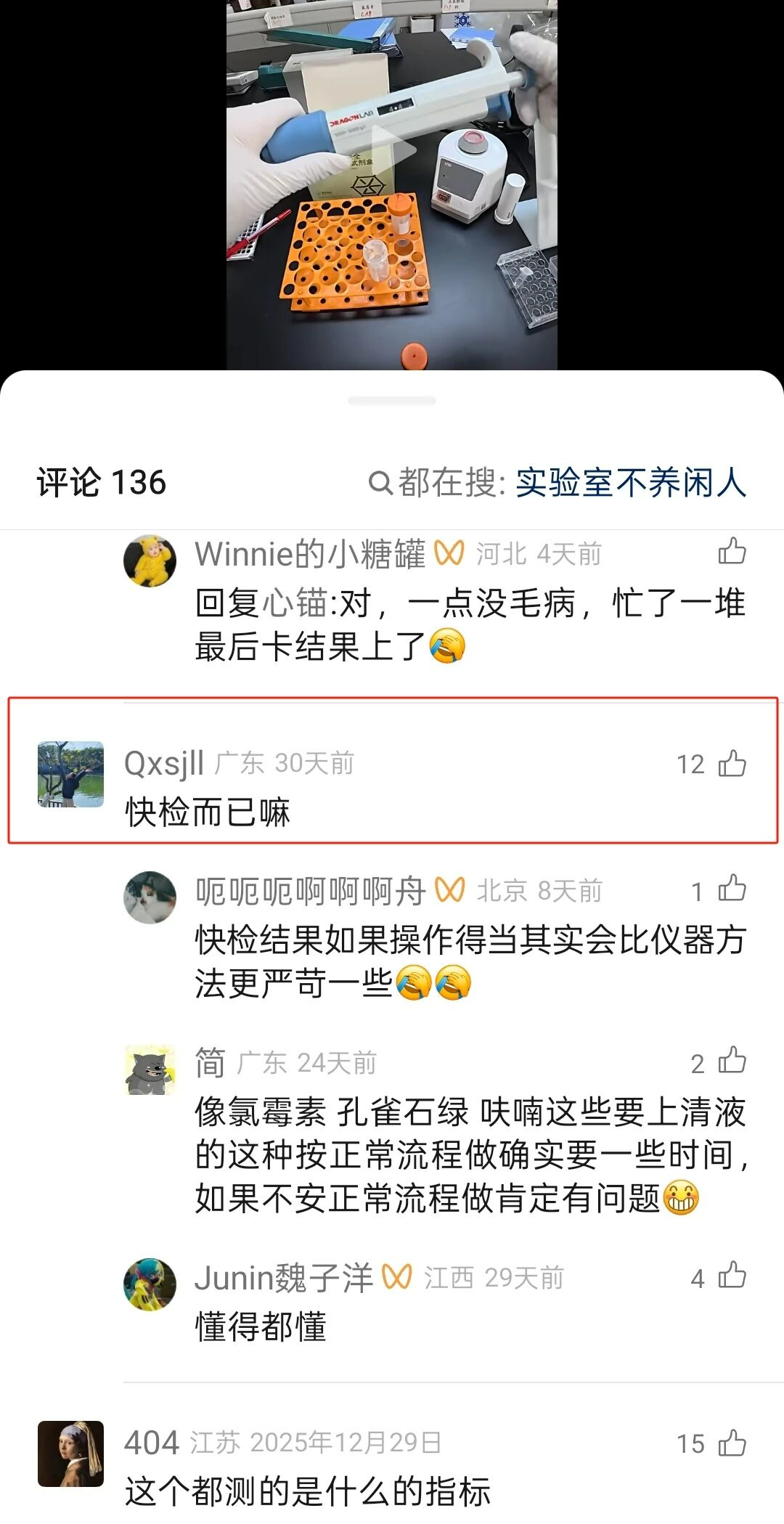The height and width of the screenshot is (1524, 784).
Task: Like Junin魏子洋's comment 懂得都懂
Action: 732,1276
